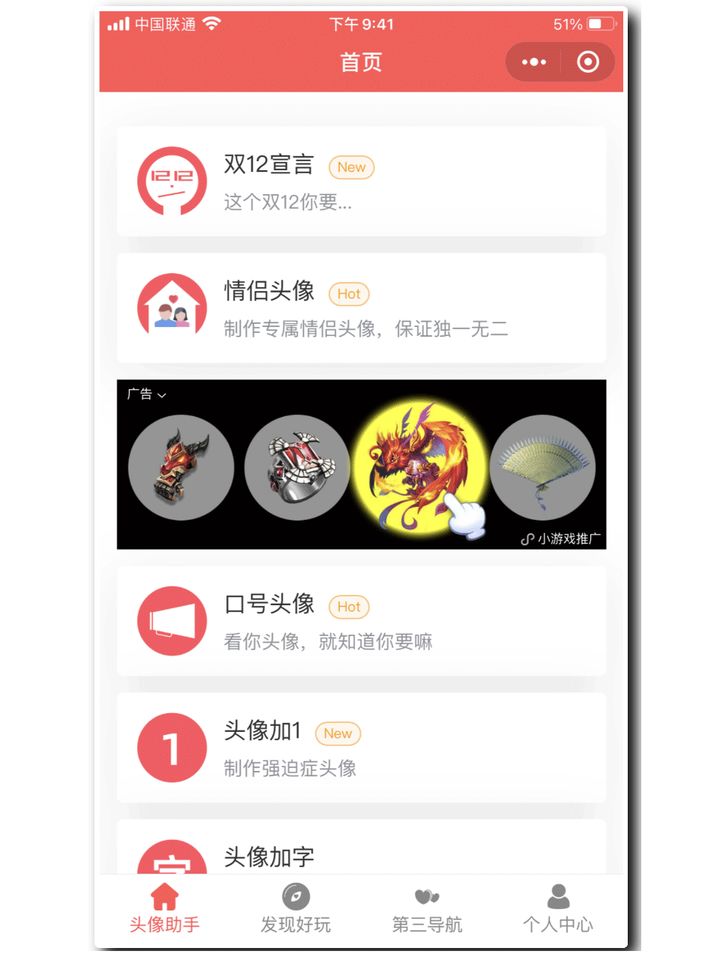Open the 个人中心 tab
Viewport: 720px width, 960px height.
pyautogui.click(x=558, y=908)
